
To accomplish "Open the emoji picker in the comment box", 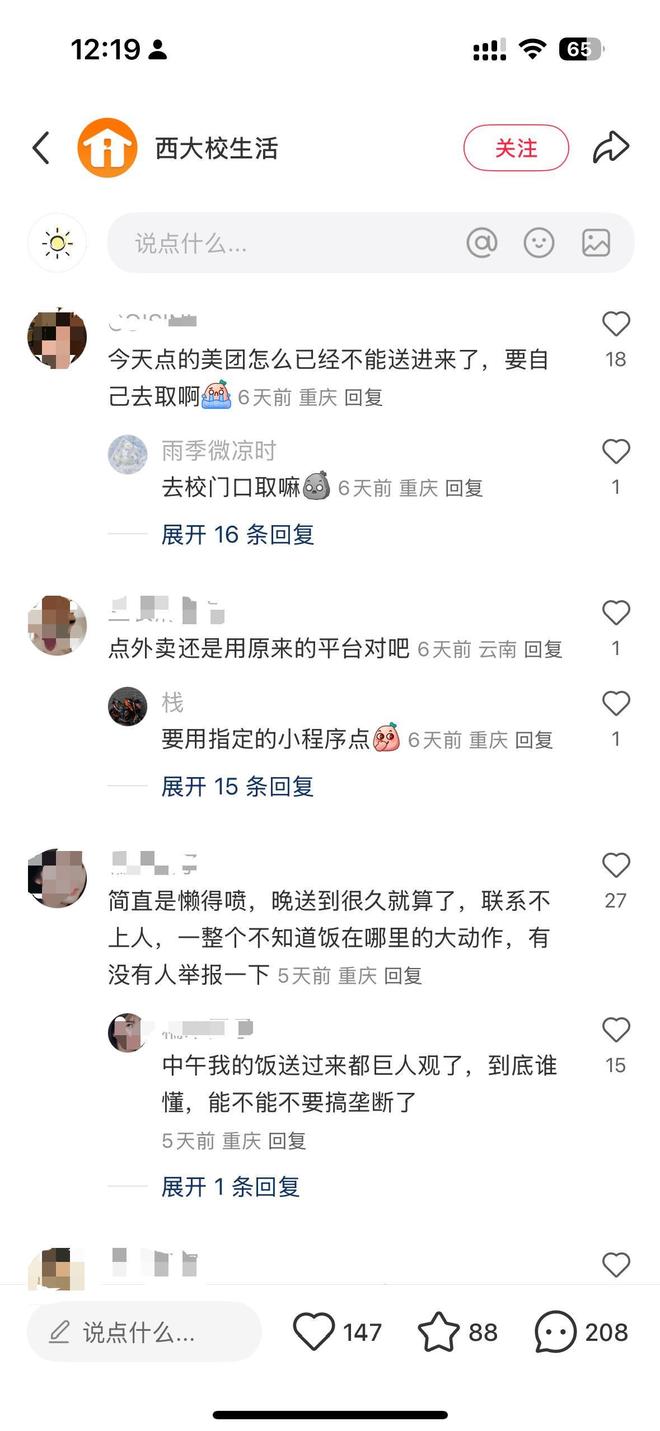I will tap(539, 243).
